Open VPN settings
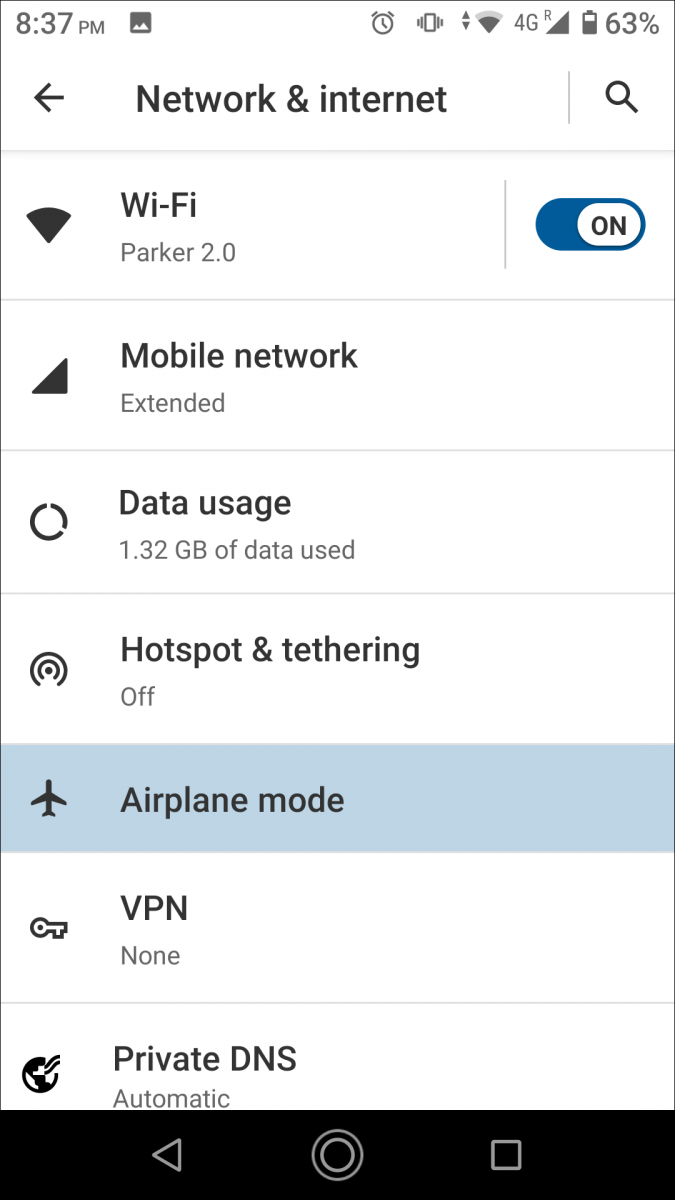Image resolution: width=675 pixels, height=1200 pixels. (337, 929)
